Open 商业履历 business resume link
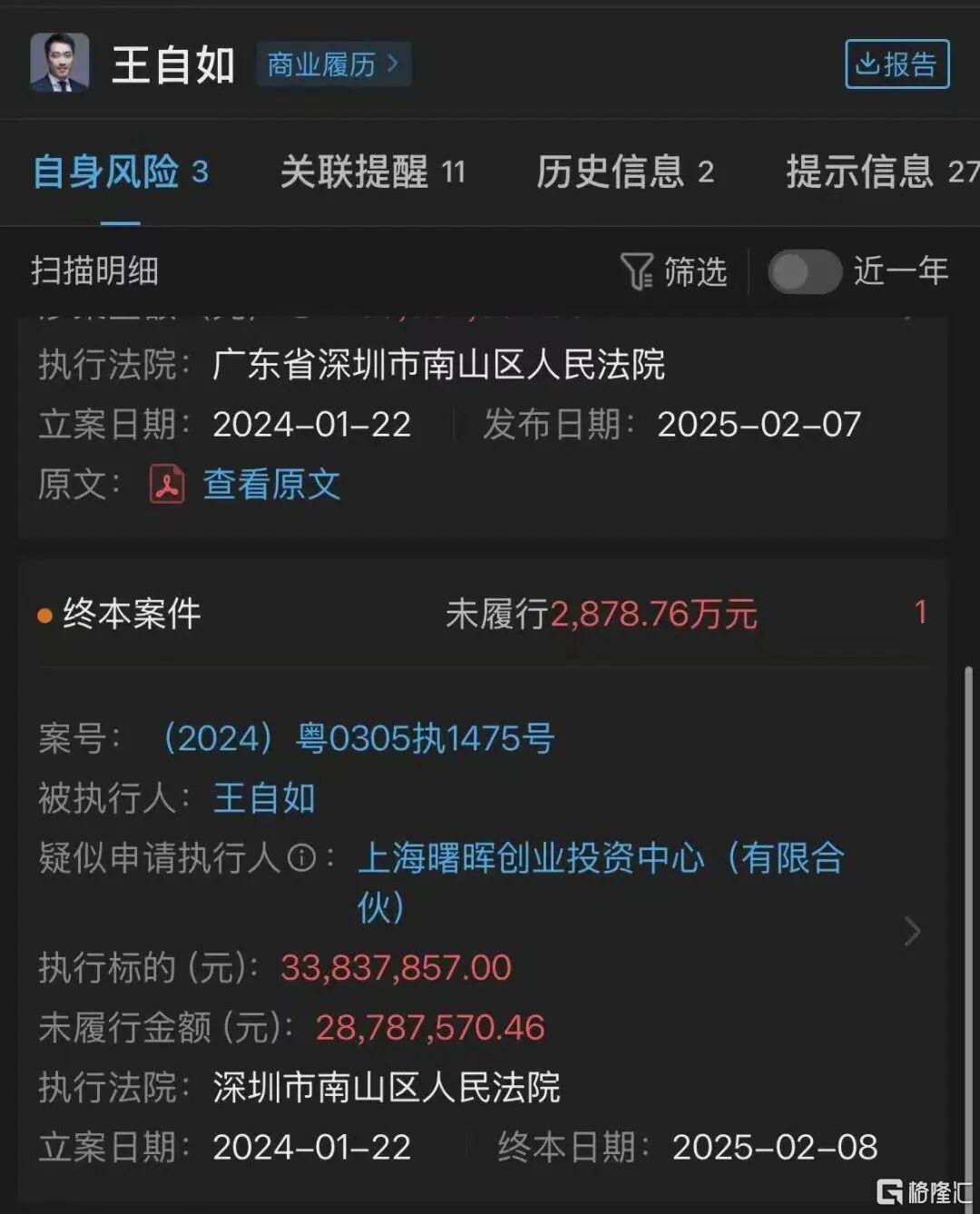 pyautogui.click(x=333, y=64)
